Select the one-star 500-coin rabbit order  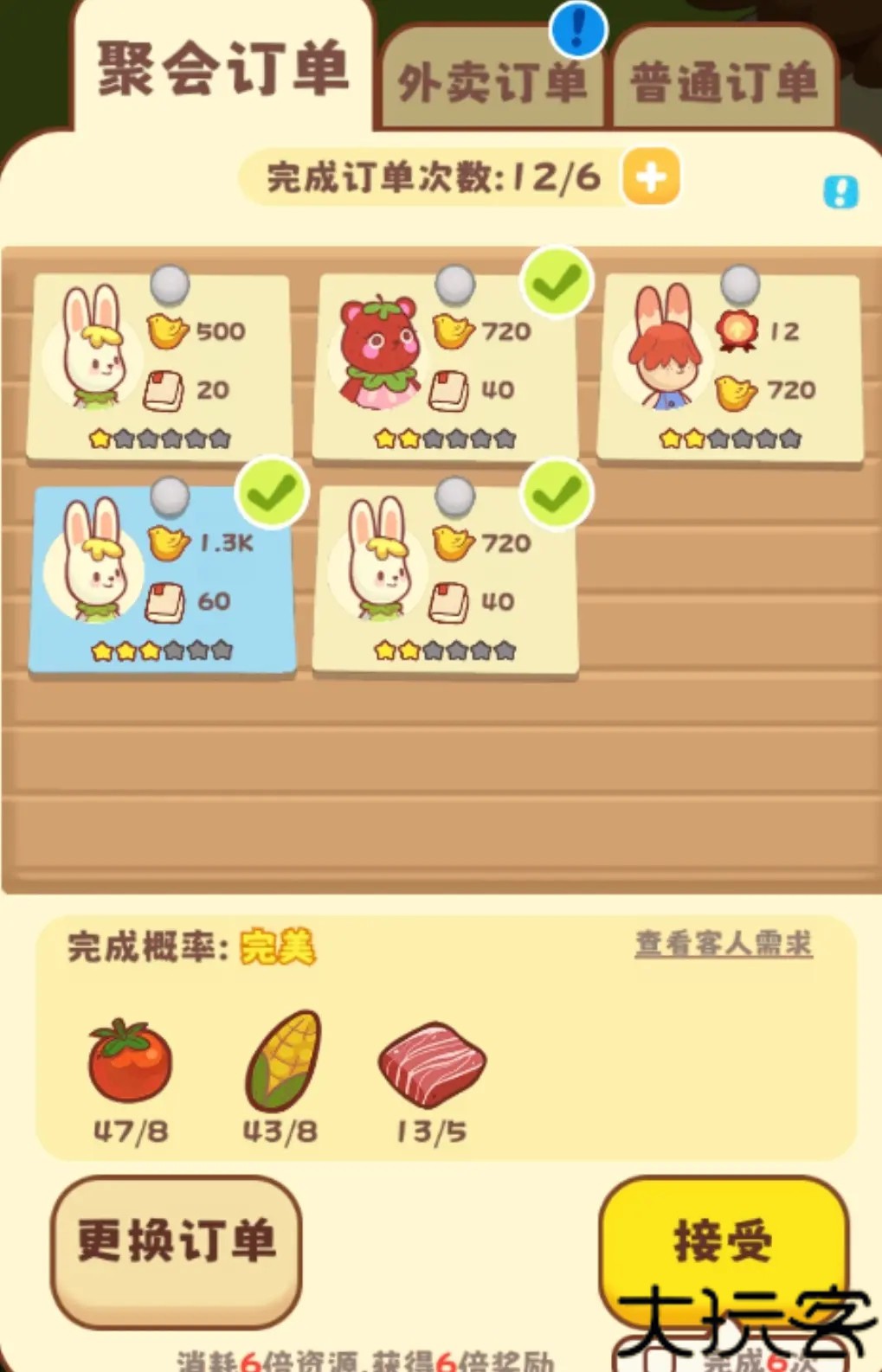point(159,368)
